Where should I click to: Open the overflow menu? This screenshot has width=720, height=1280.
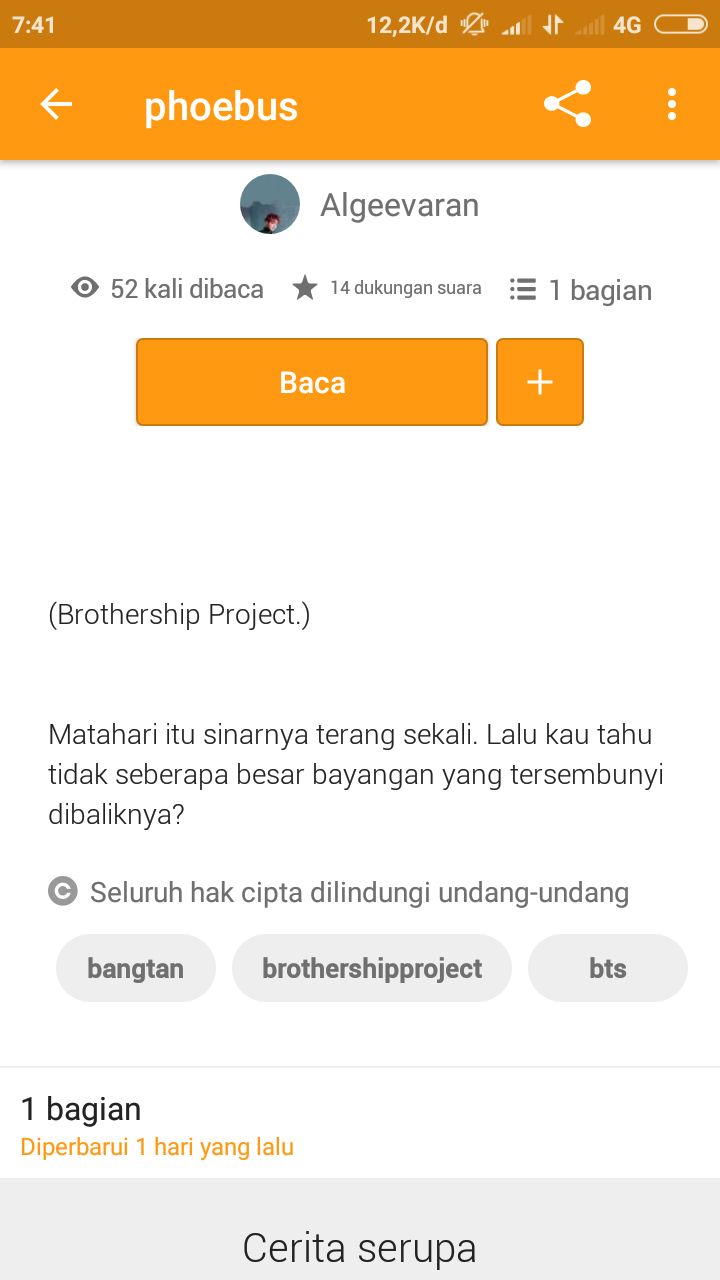(671, 104)
